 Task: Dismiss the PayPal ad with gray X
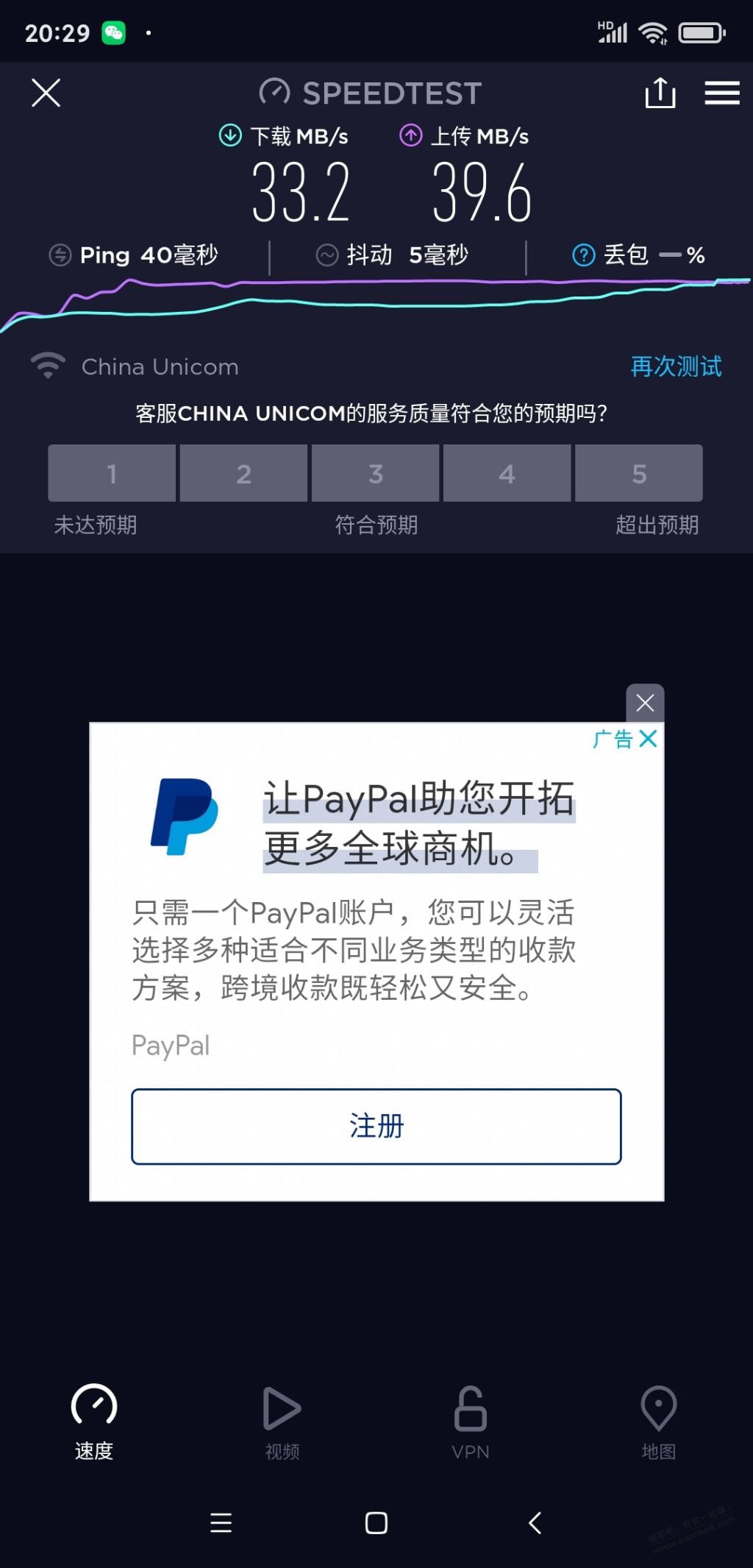pos(645,703)
